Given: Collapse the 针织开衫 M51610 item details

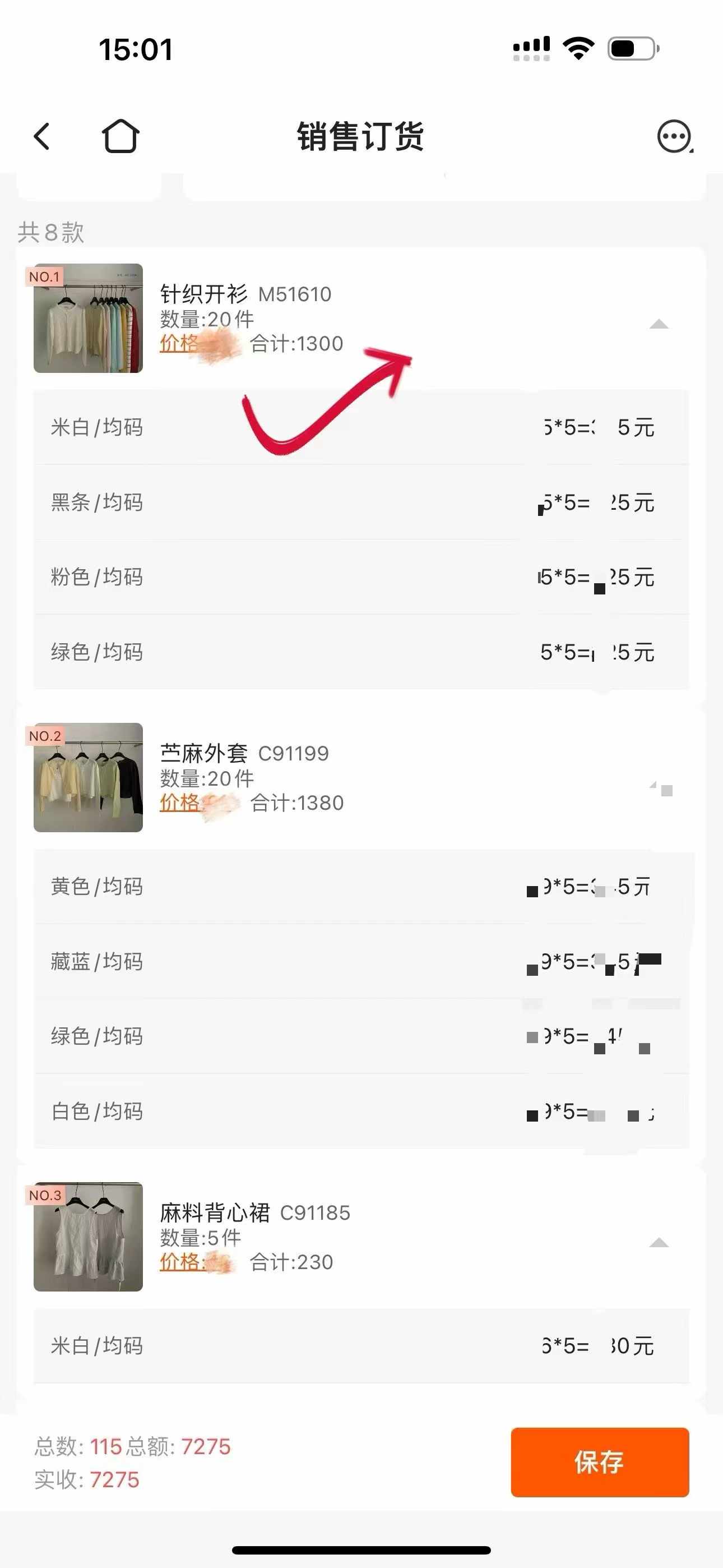Looking at the screenshot, I should (x=659, y=325).
